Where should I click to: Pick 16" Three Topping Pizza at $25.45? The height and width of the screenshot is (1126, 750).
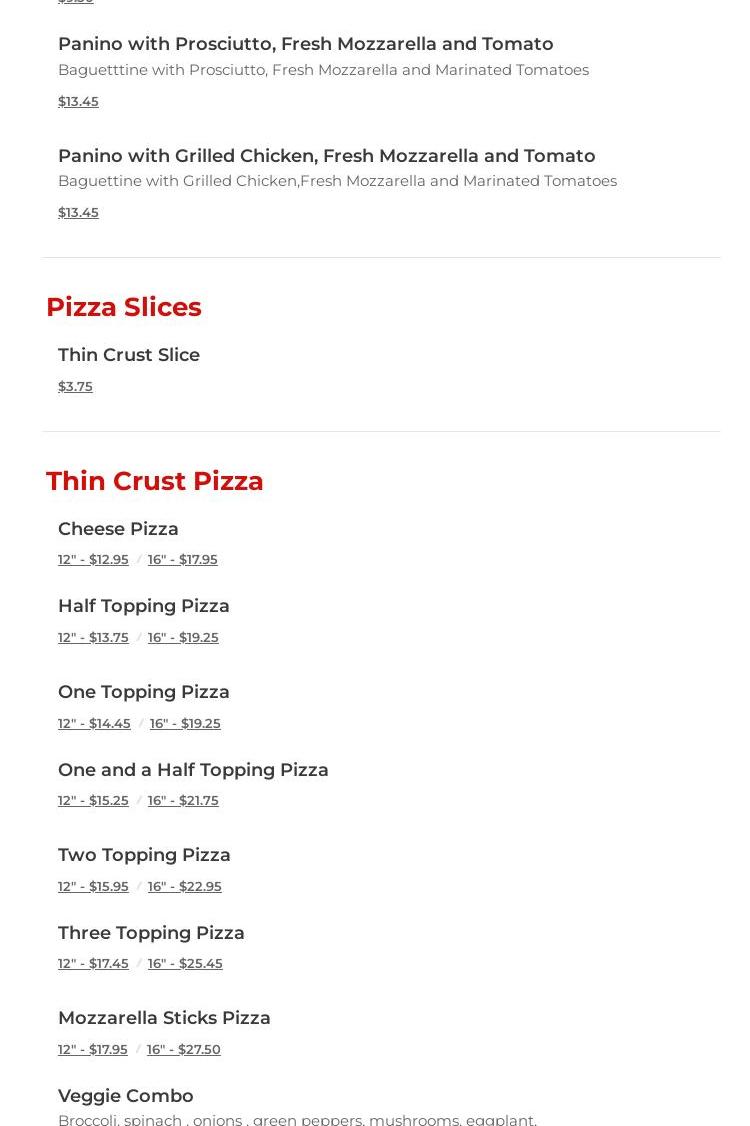point(185,963)
